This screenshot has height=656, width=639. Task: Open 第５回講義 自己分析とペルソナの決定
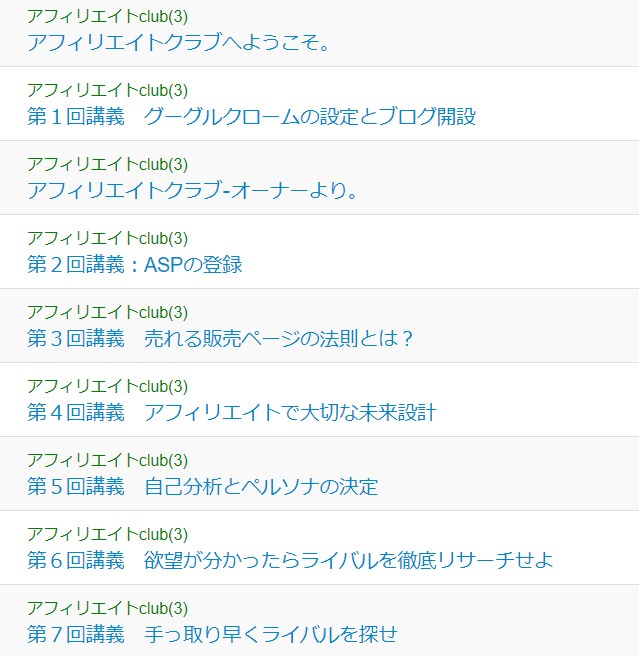tap(202, 487)
